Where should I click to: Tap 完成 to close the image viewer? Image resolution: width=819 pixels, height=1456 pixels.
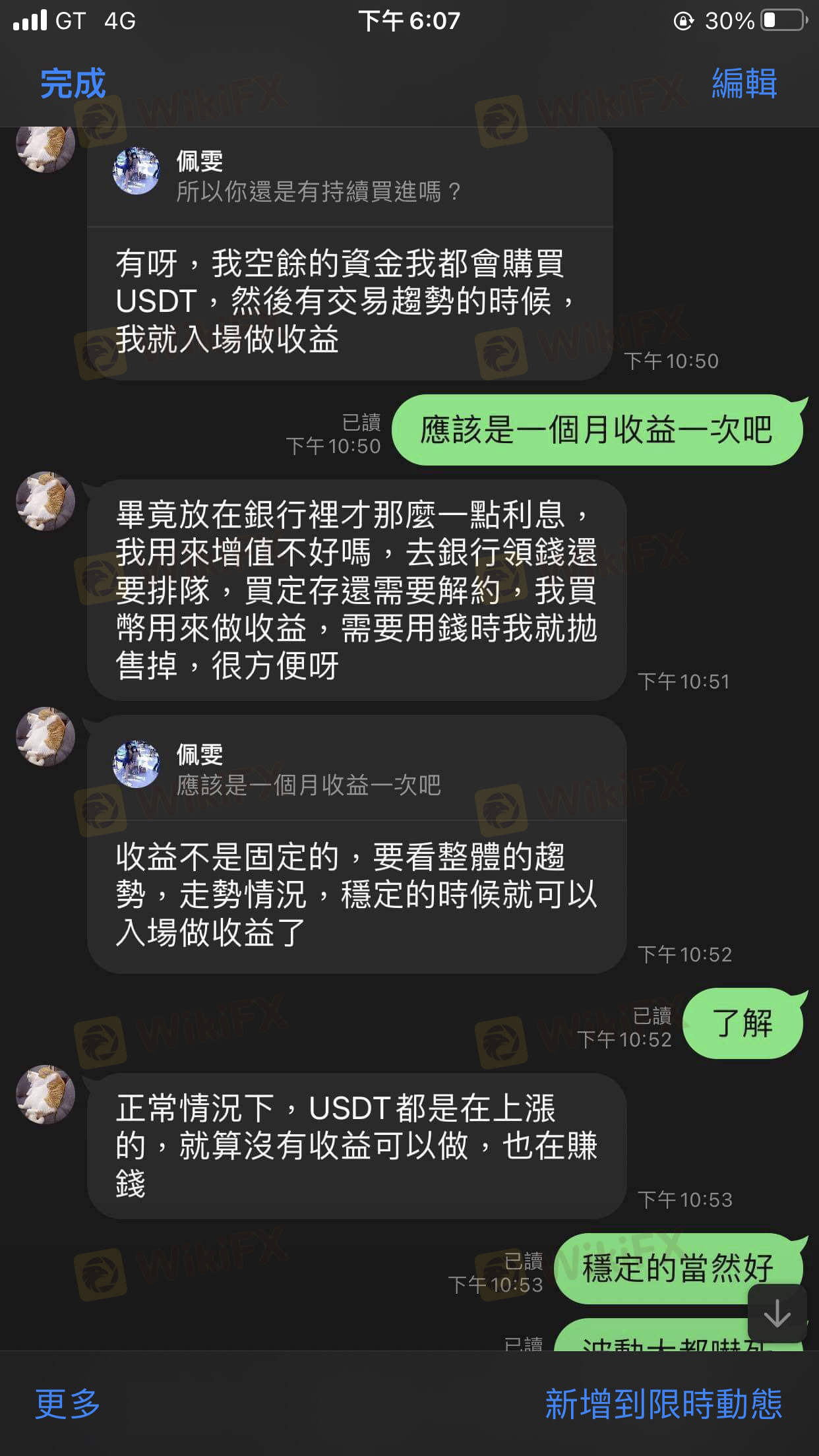click(73, 84)
